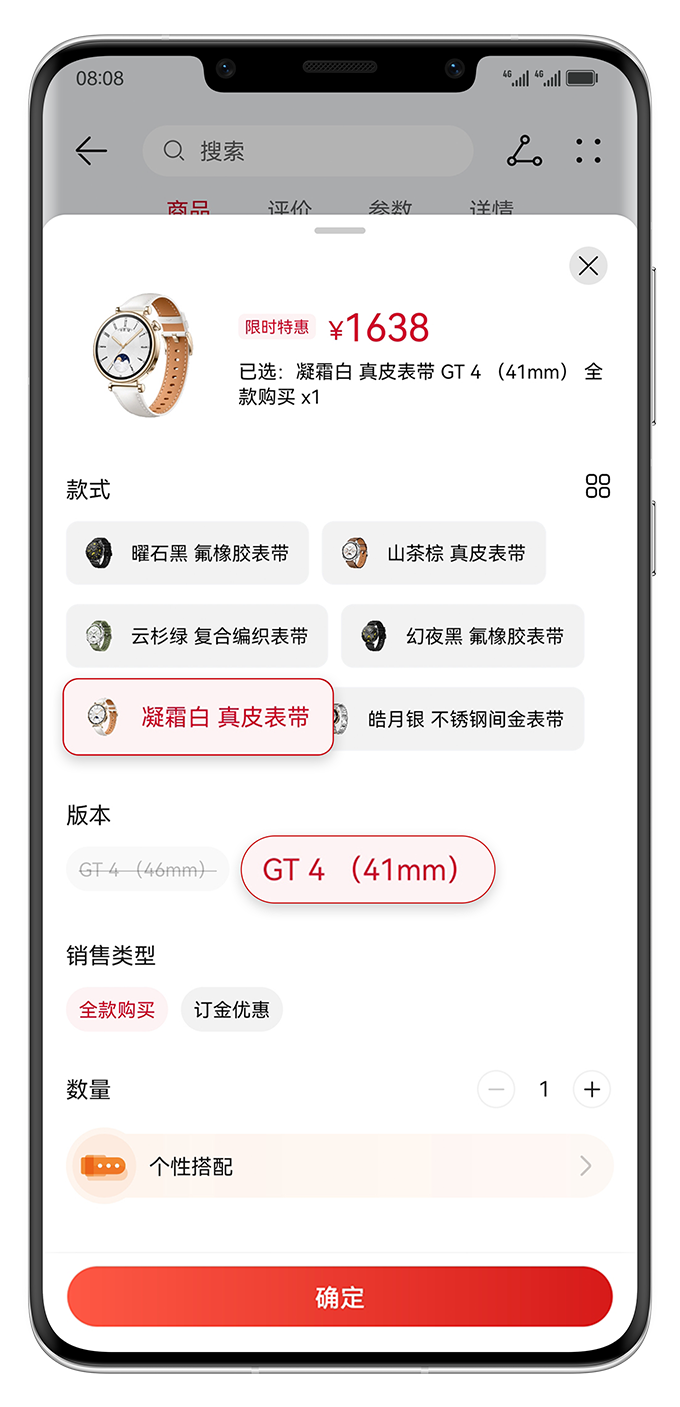Pick 云杉绿 复合编织表带 style
680x1407 pixels.
tap(197, 636)
